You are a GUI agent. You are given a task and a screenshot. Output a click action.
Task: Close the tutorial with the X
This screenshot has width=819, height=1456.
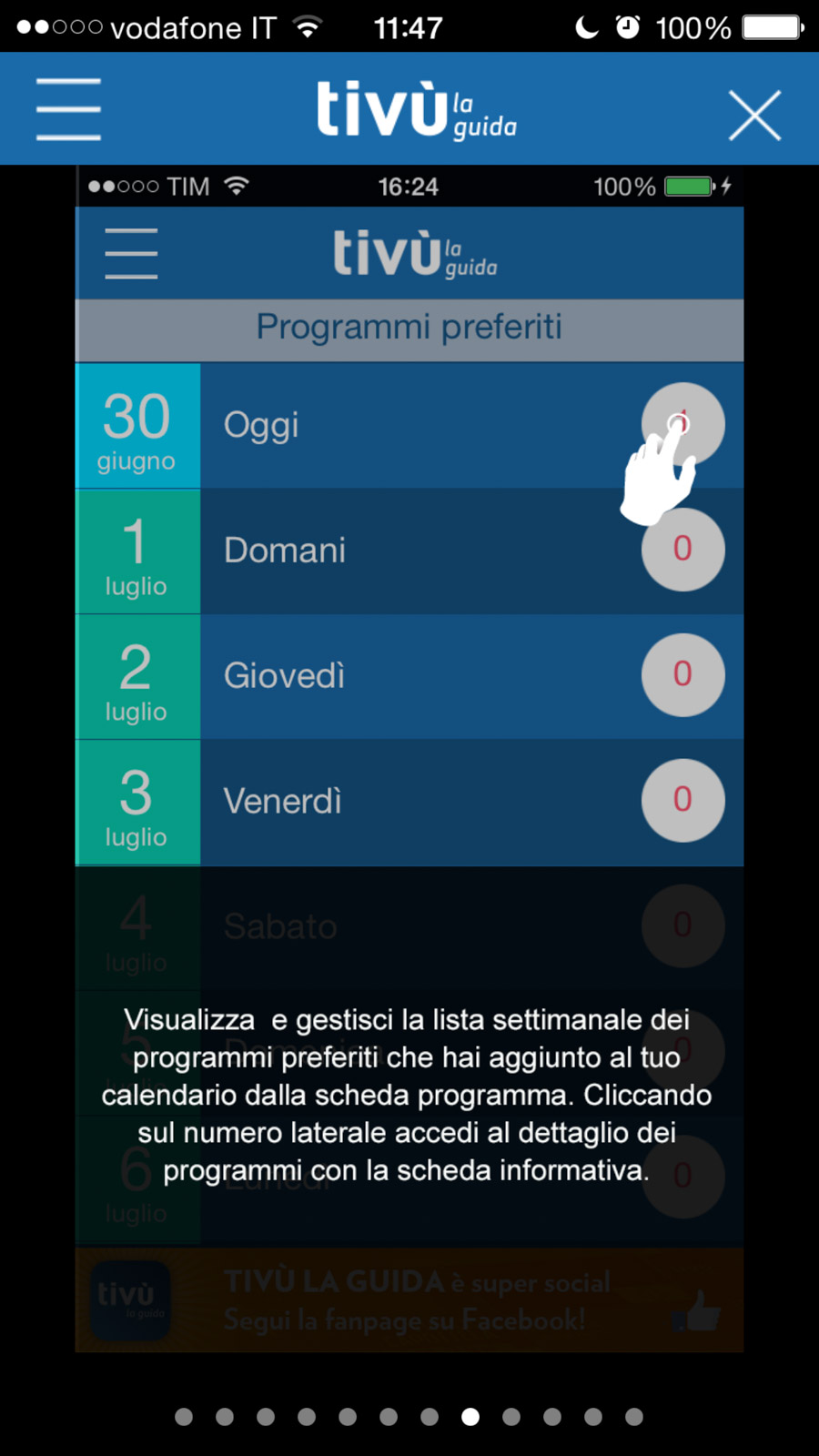click(x=754, y=116)
